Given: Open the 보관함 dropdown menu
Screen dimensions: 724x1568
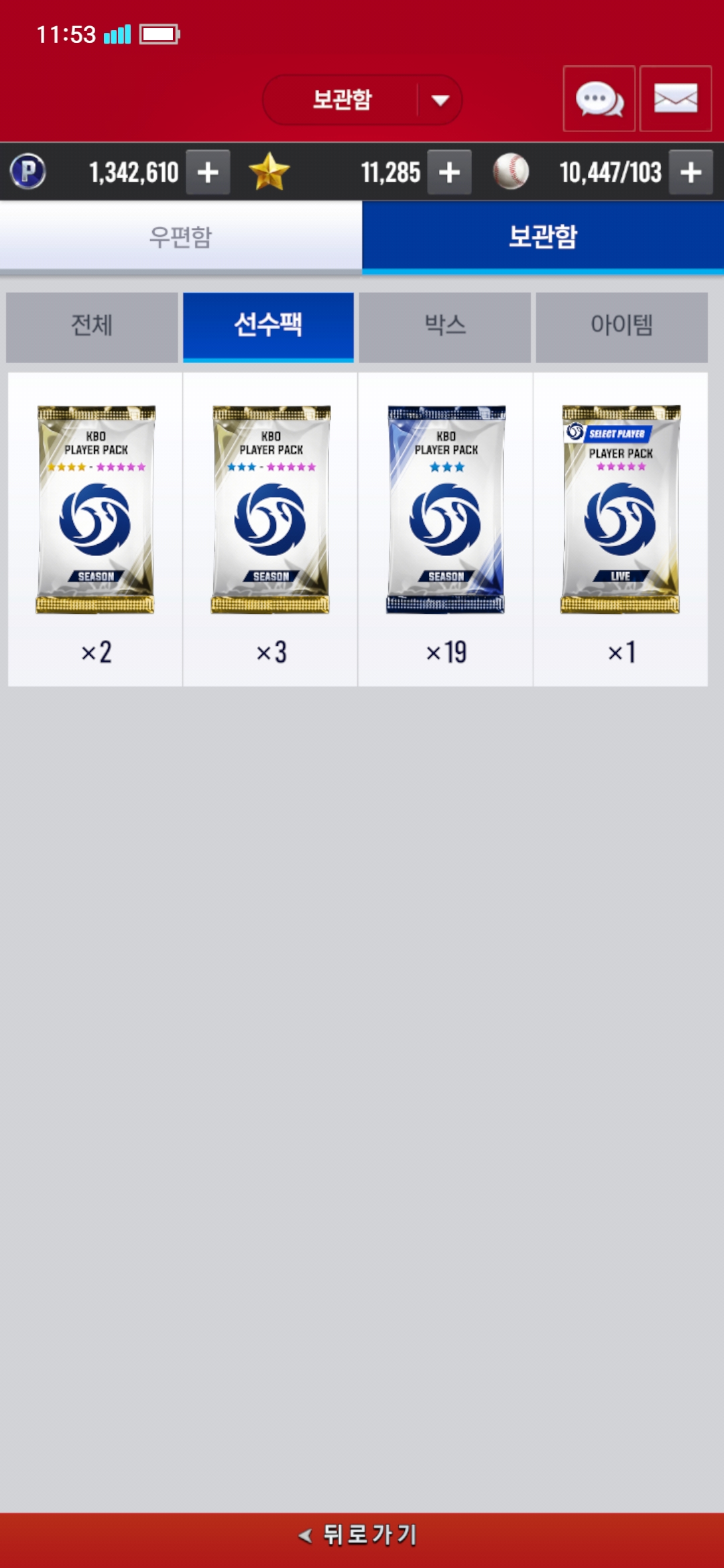Looking at the screenshot, I should 362,100.
